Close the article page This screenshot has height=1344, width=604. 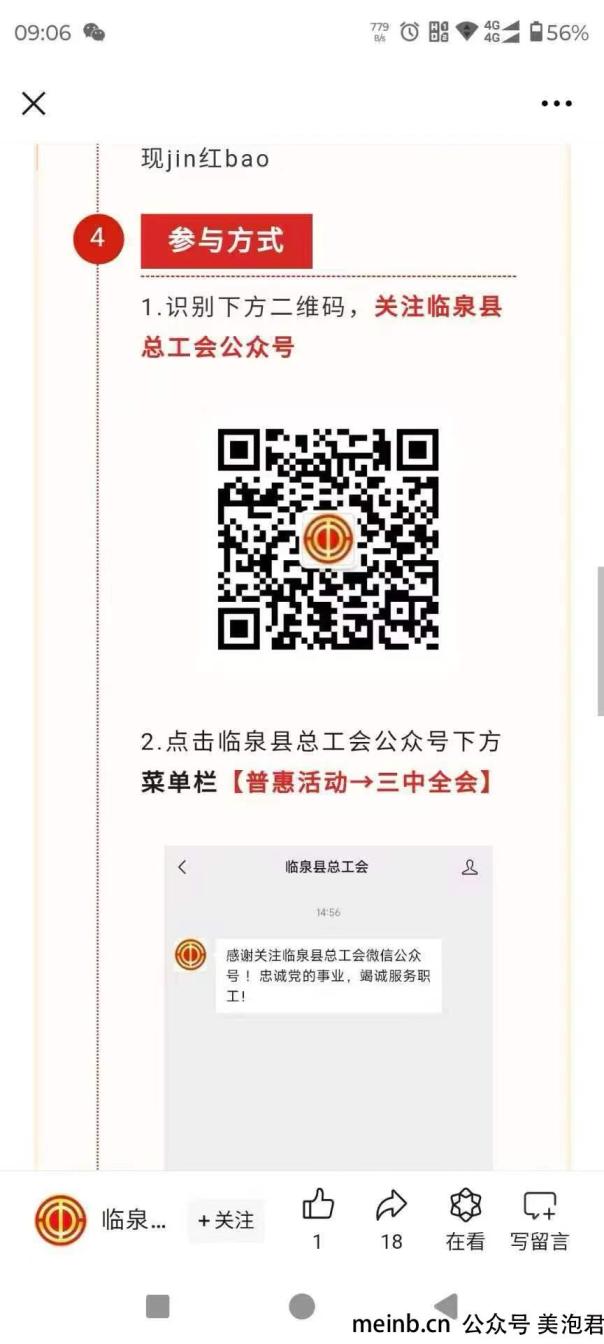[34, 103]
